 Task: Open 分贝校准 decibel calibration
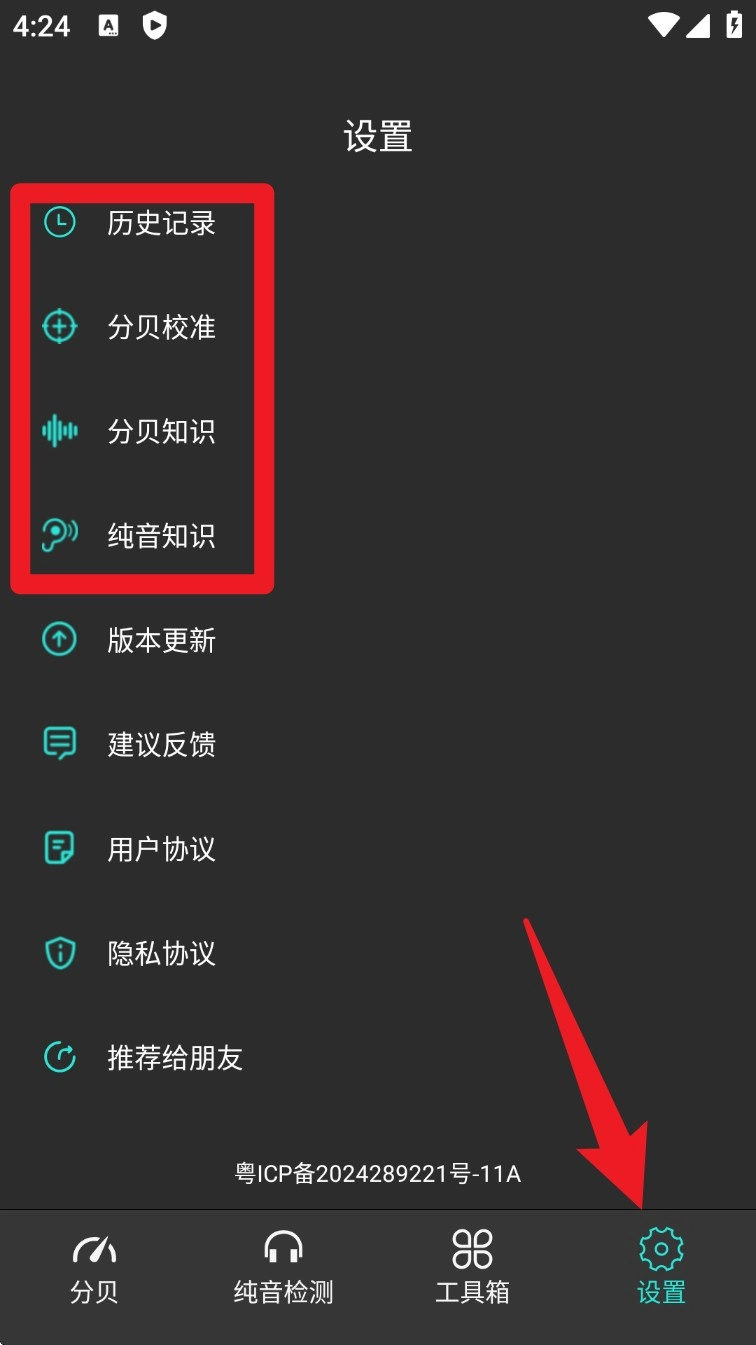click(x=160, y=327)
